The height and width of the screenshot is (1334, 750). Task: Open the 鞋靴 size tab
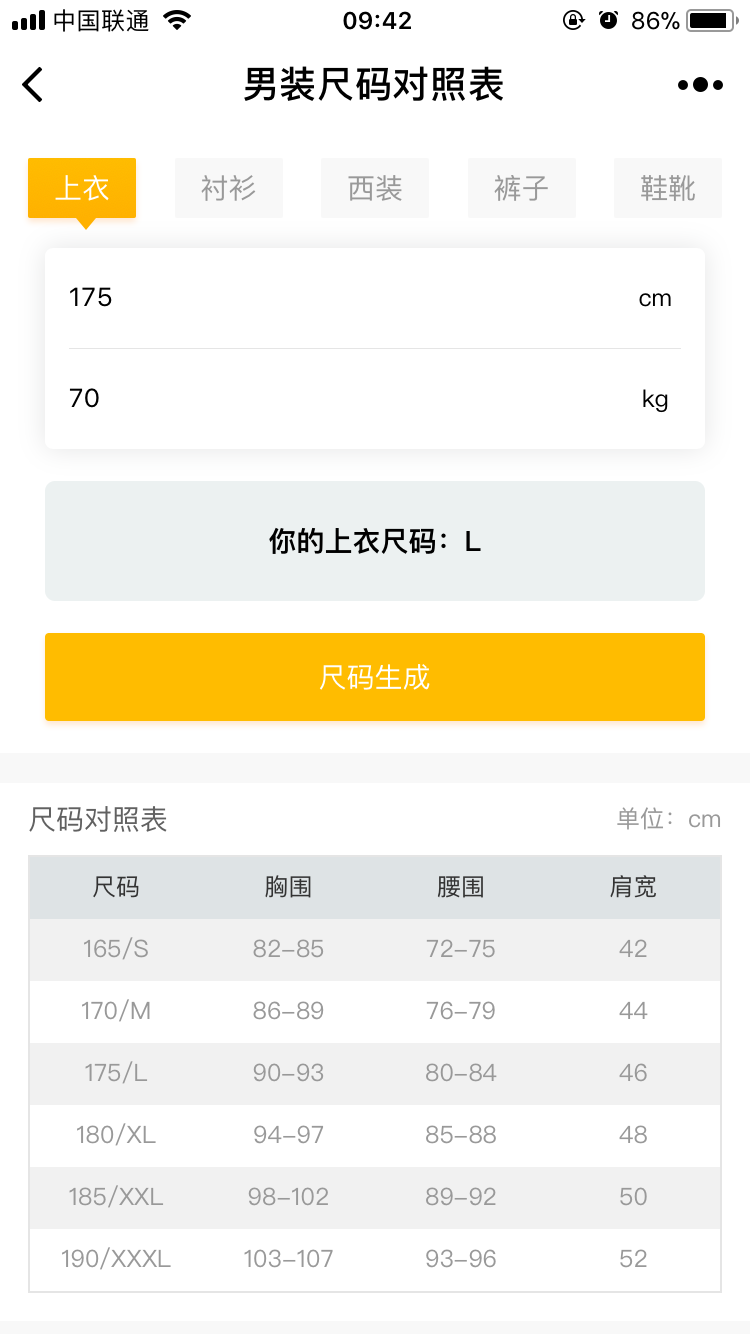(x=668, y=188)
